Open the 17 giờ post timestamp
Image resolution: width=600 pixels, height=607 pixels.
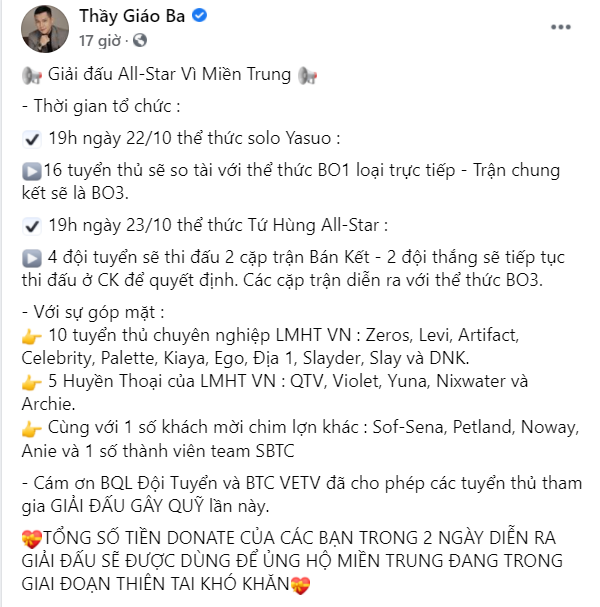pos(100,41)
